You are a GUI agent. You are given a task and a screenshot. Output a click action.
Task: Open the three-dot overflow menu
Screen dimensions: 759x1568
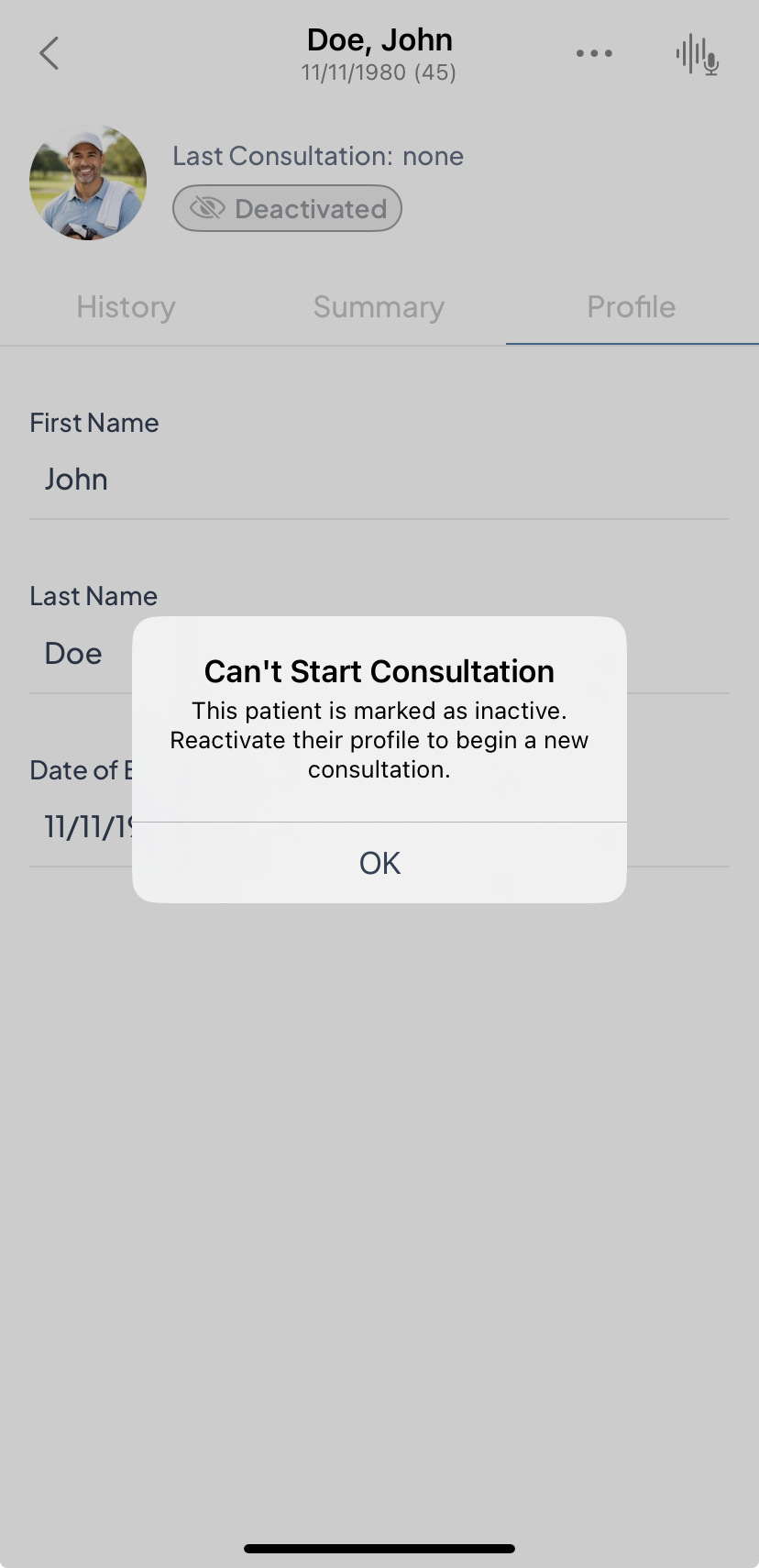(x=594, y=53)
